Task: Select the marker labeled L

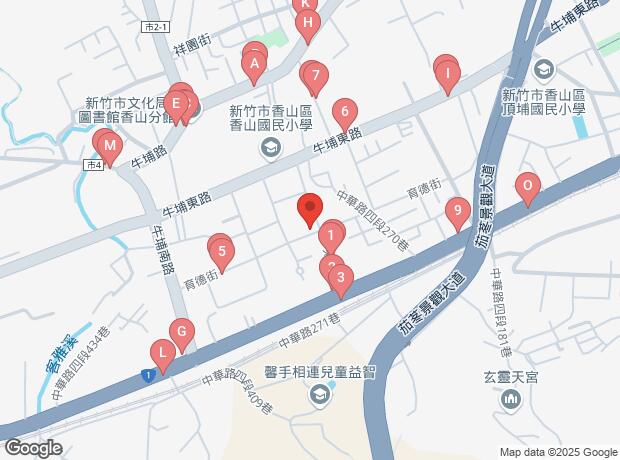Action: (x=162, y=352)
